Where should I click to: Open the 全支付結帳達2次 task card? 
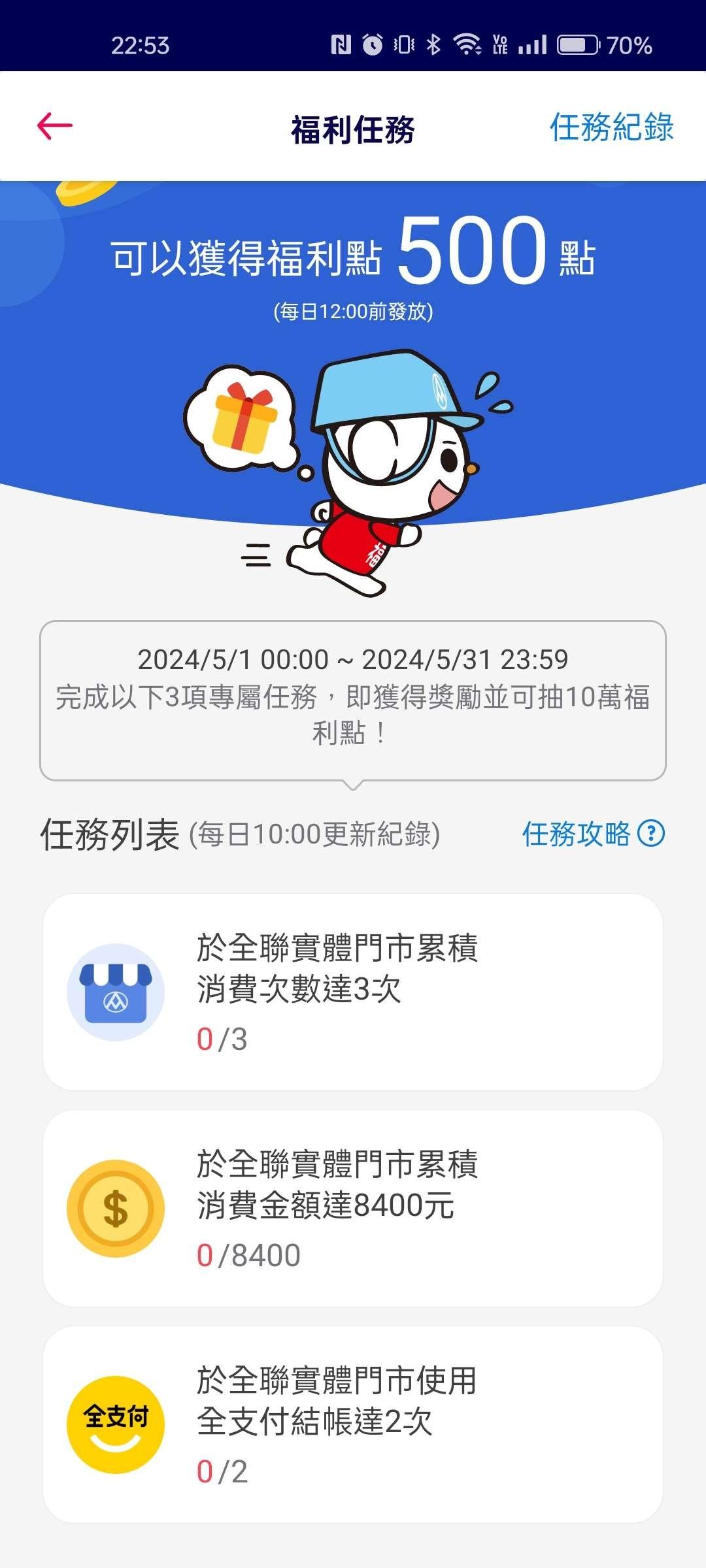click(x=353, y=1424)
